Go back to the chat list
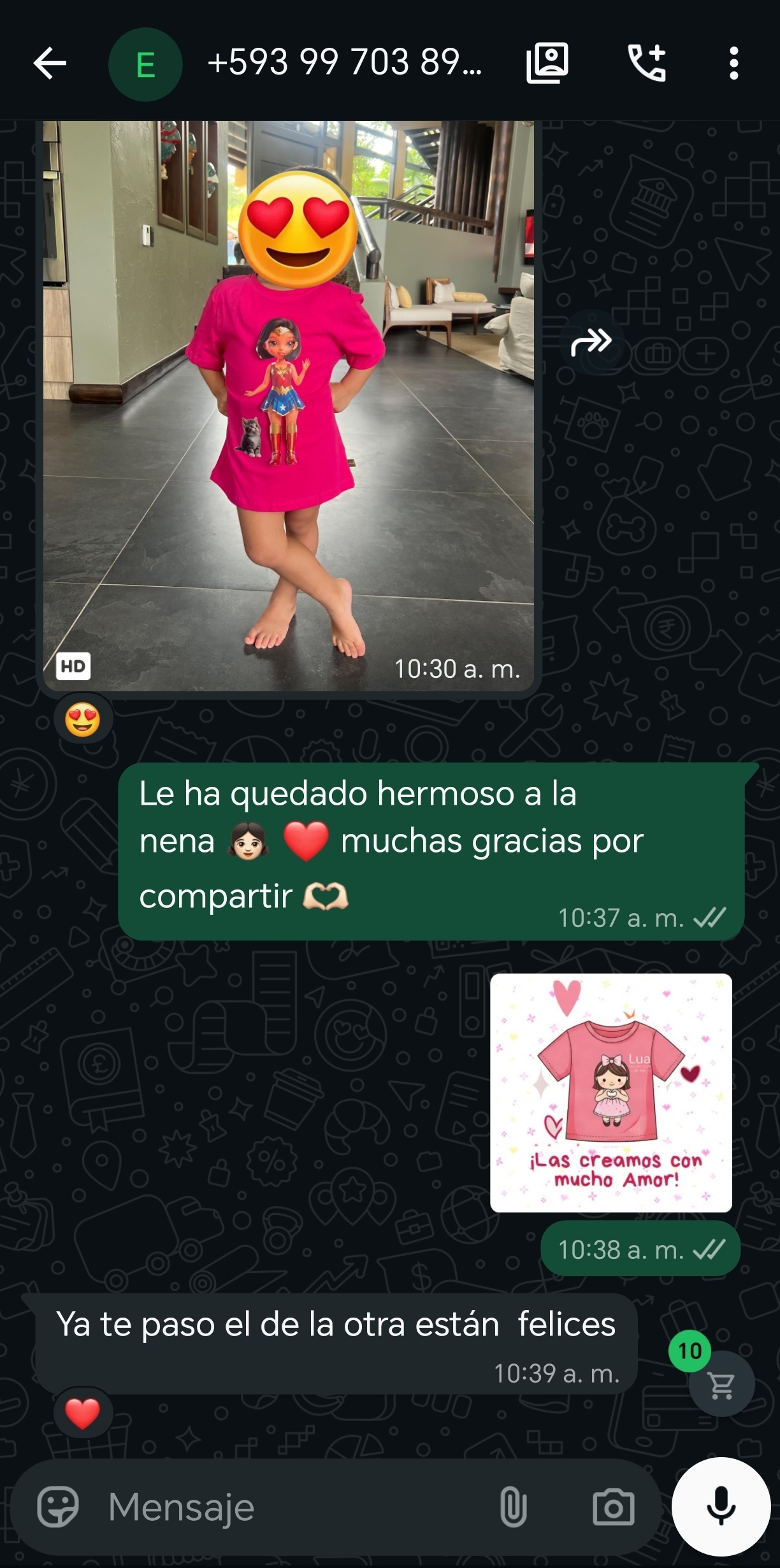The image size is (780, 1568). [50, 64]
